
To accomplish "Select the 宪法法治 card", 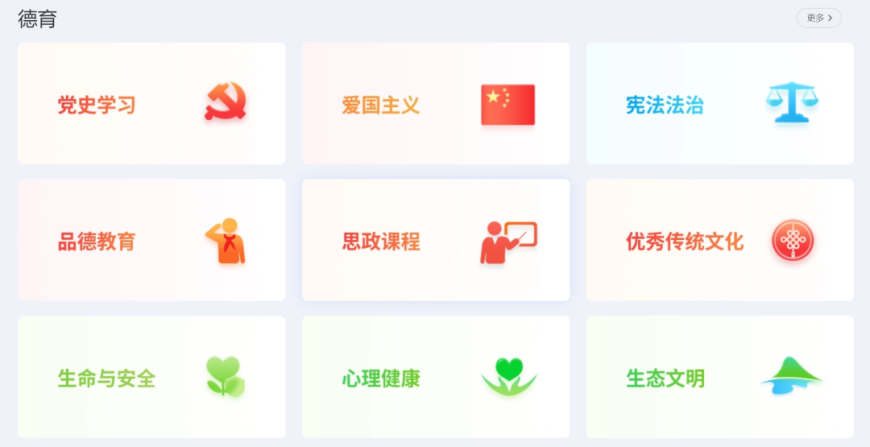I will pyautogui.click(x=719, y=104).
